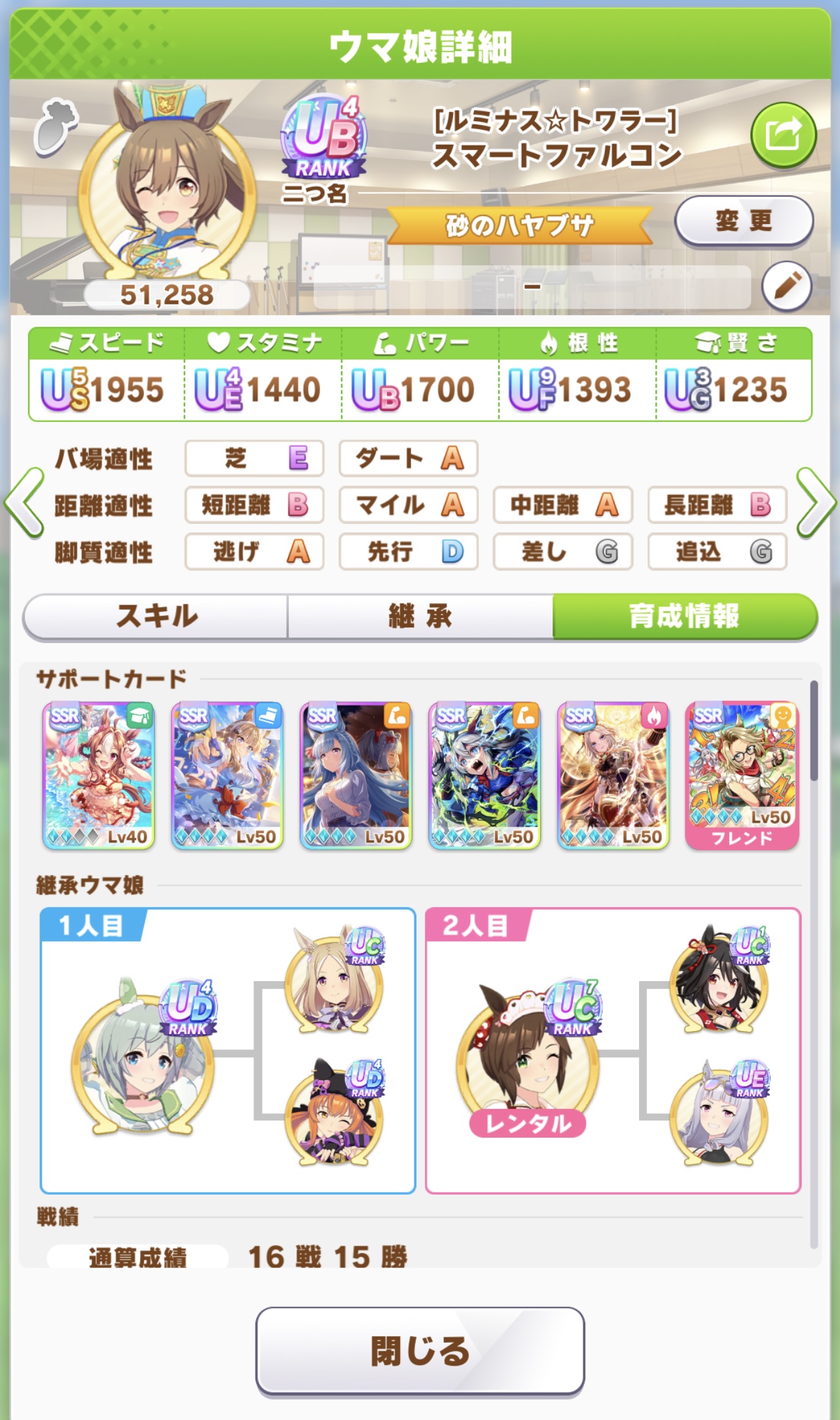The height and width of the screenshot is (1420, 840).
Task: Tap the 変更 button to change title
Action: tap(744, 221)
